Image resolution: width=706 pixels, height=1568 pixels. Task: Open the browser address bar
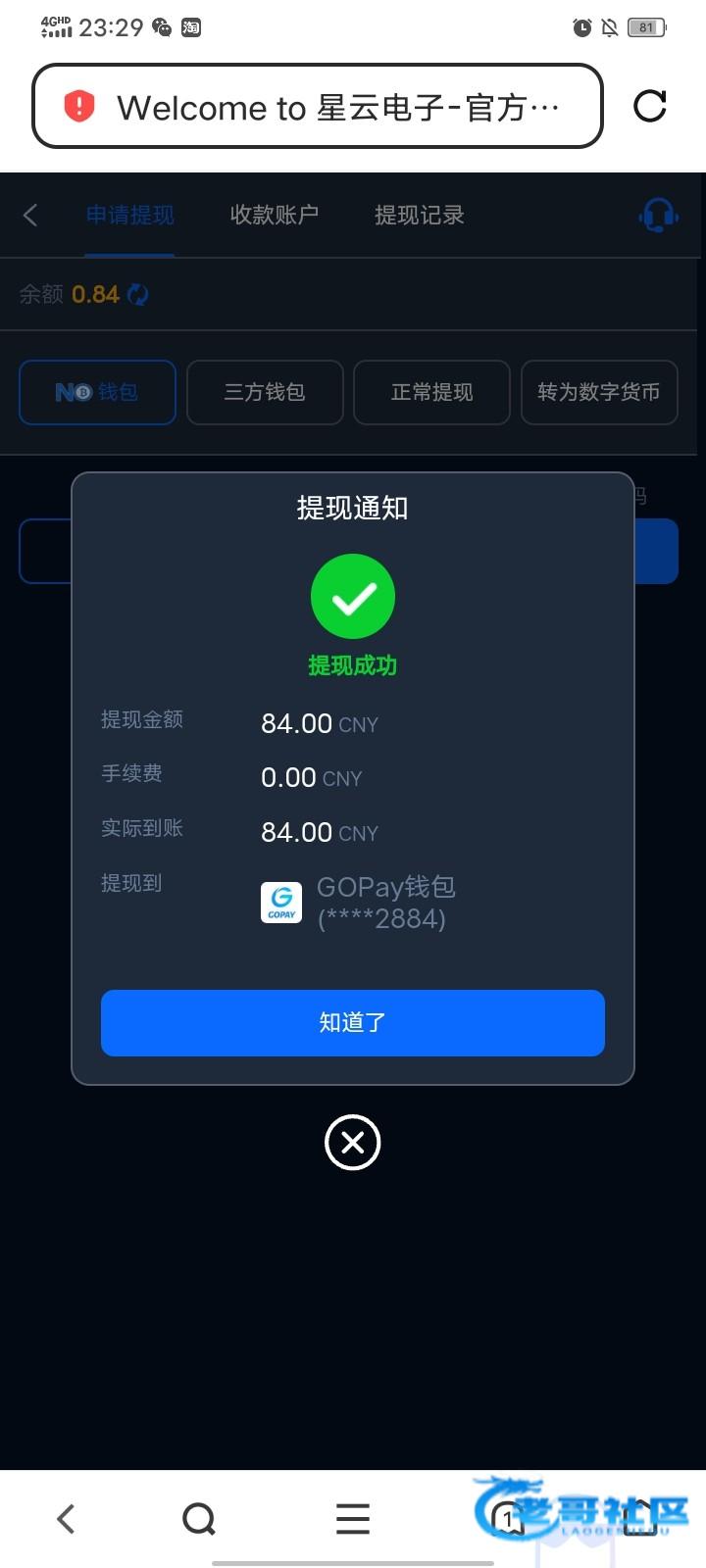click(318, 106)
